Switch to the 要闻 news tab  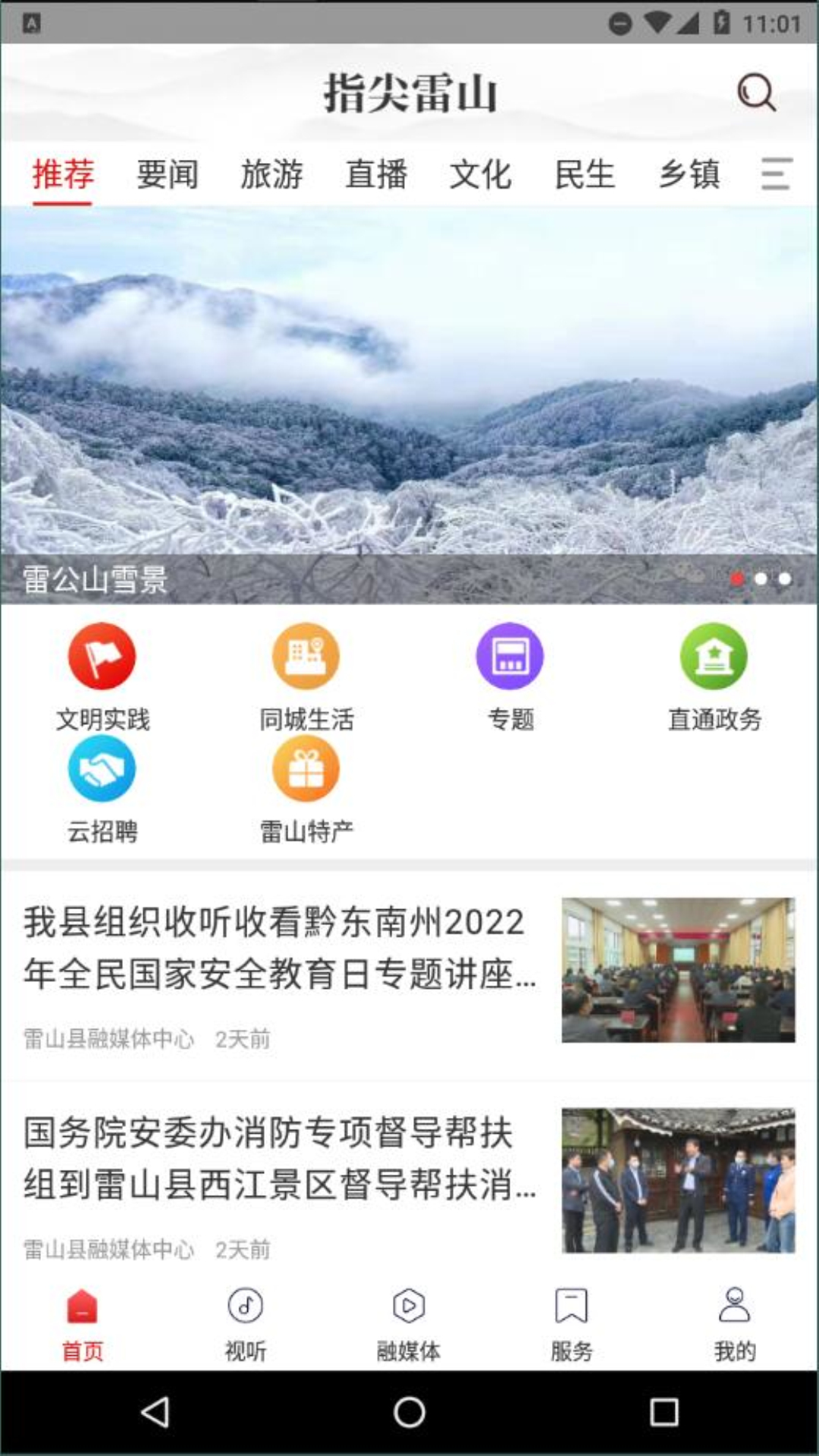pyautogui.click(x=168, y=176)
